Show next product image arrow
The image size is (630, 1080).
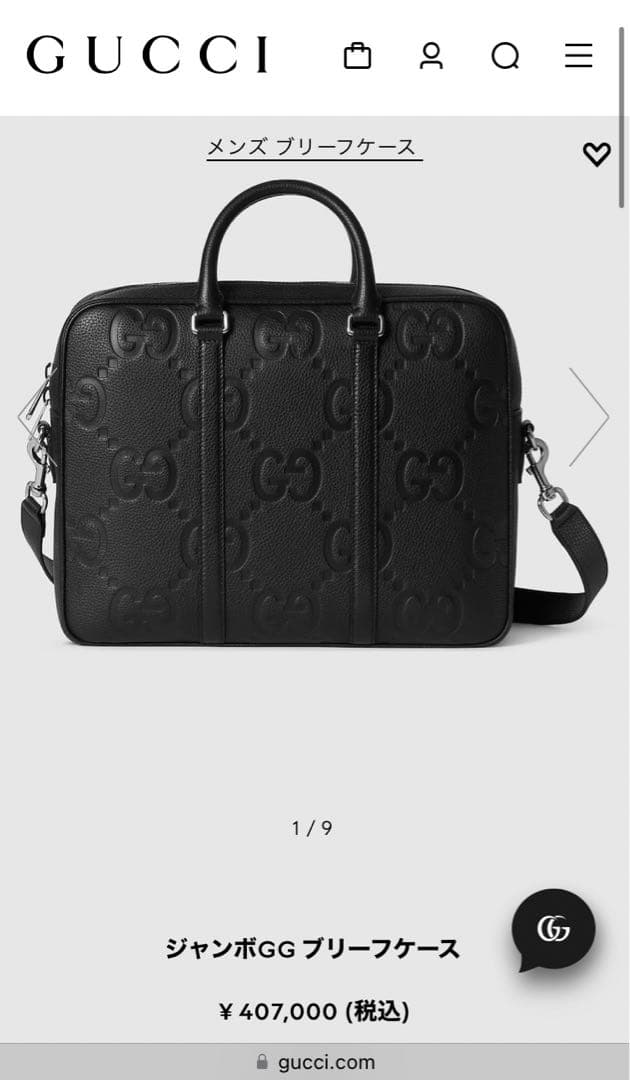[588, 416]
